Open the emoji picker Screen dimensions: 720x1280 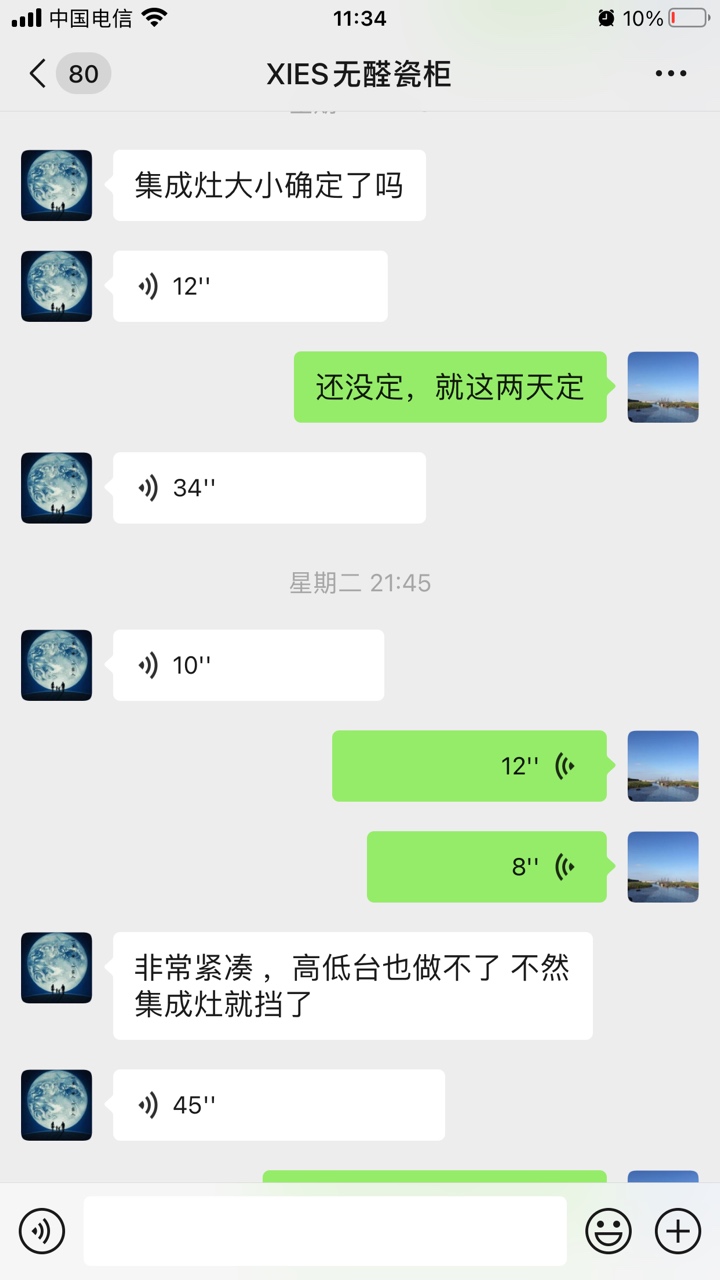pyautogui.click(x=608, y=1230)
